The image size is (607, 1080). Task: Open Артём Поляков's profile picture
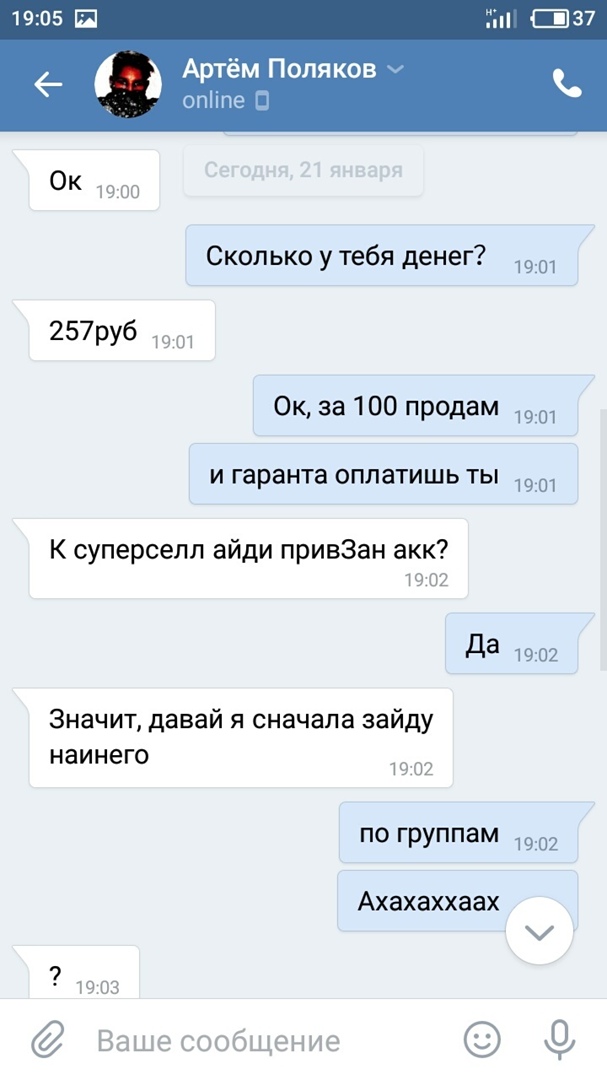[128, 85]
